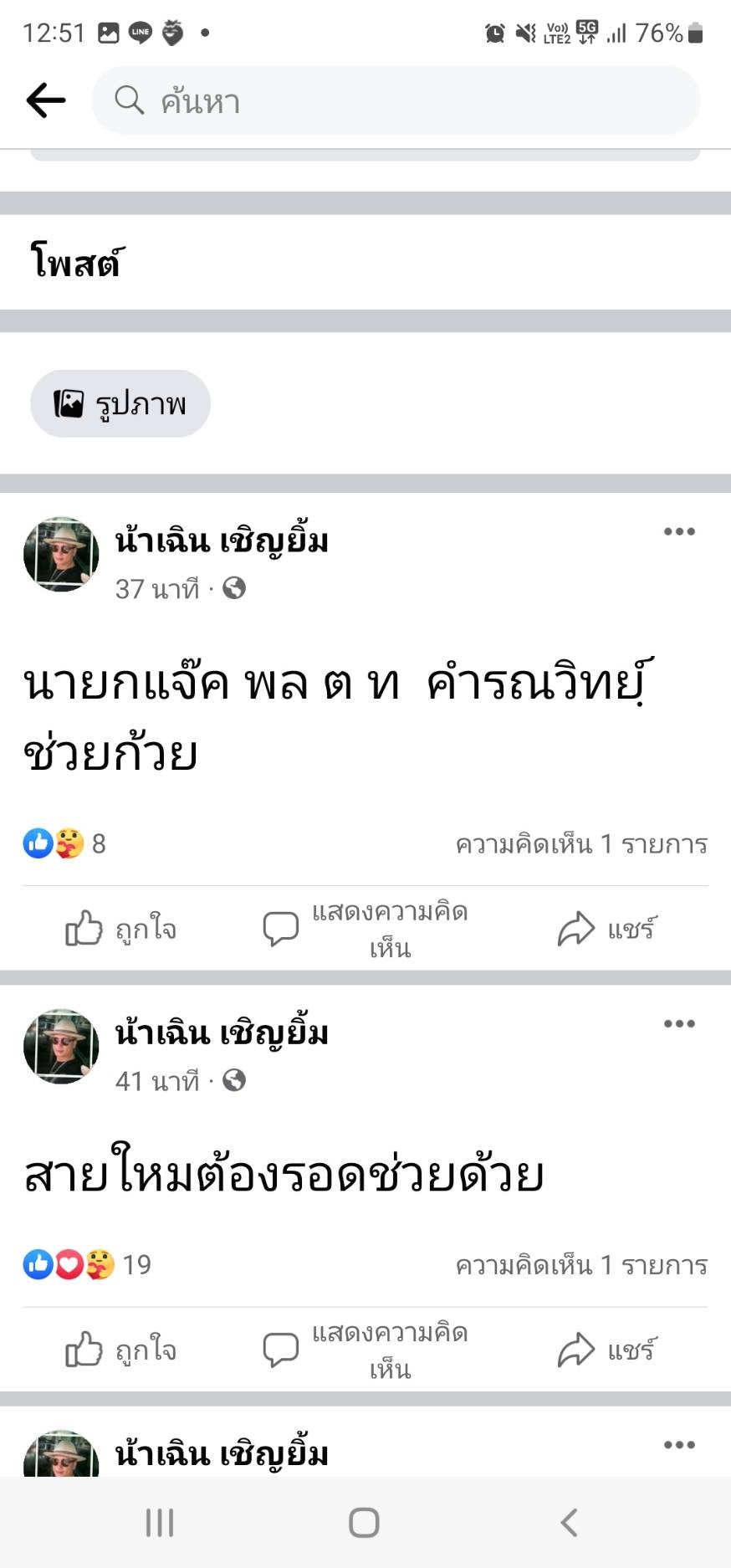Open the ค้นหา search field
The height and width of the screenshot is (1568, 731).
pyautogui.click(x=395, y=100)
